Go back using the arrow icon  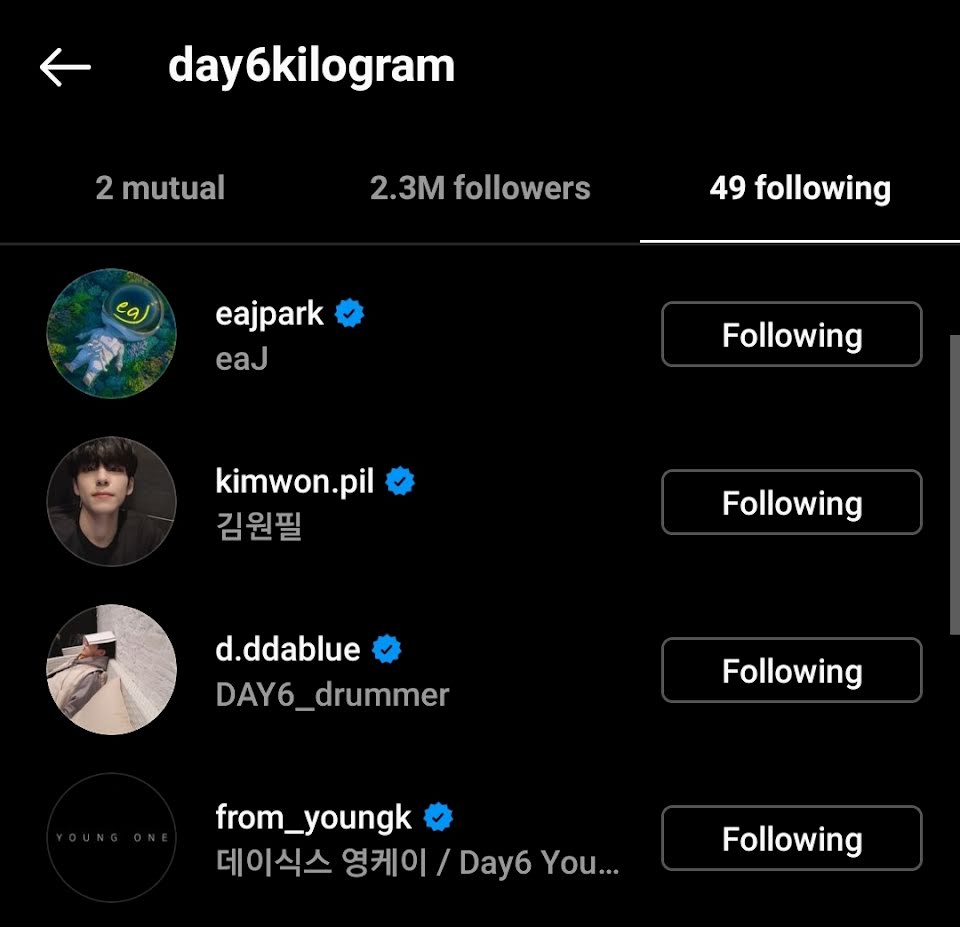65,67
